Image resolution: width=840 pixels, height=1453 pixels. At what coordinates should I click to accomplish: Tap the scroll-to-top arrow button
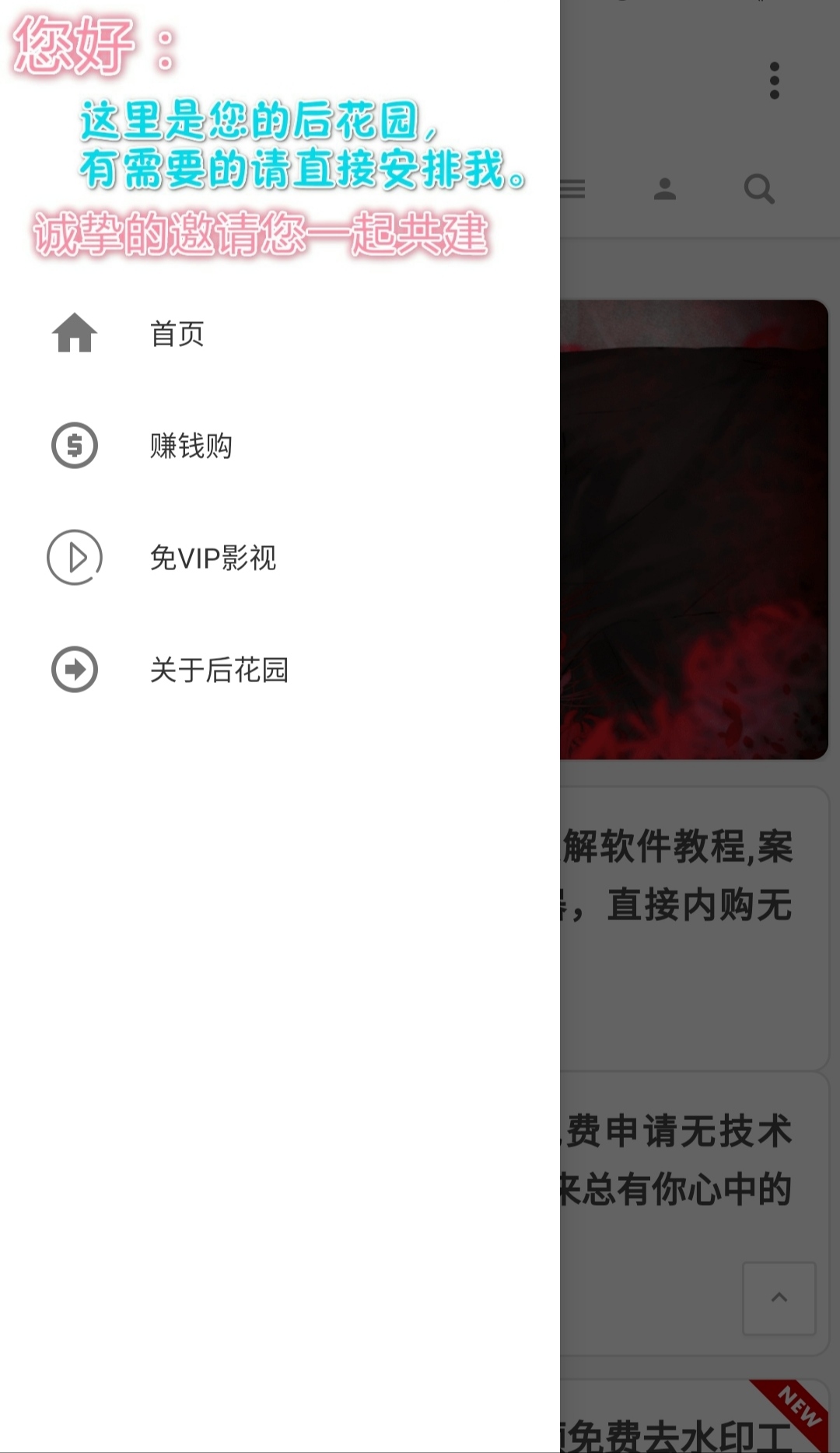pyautogui.click(x=779, y=1298)
